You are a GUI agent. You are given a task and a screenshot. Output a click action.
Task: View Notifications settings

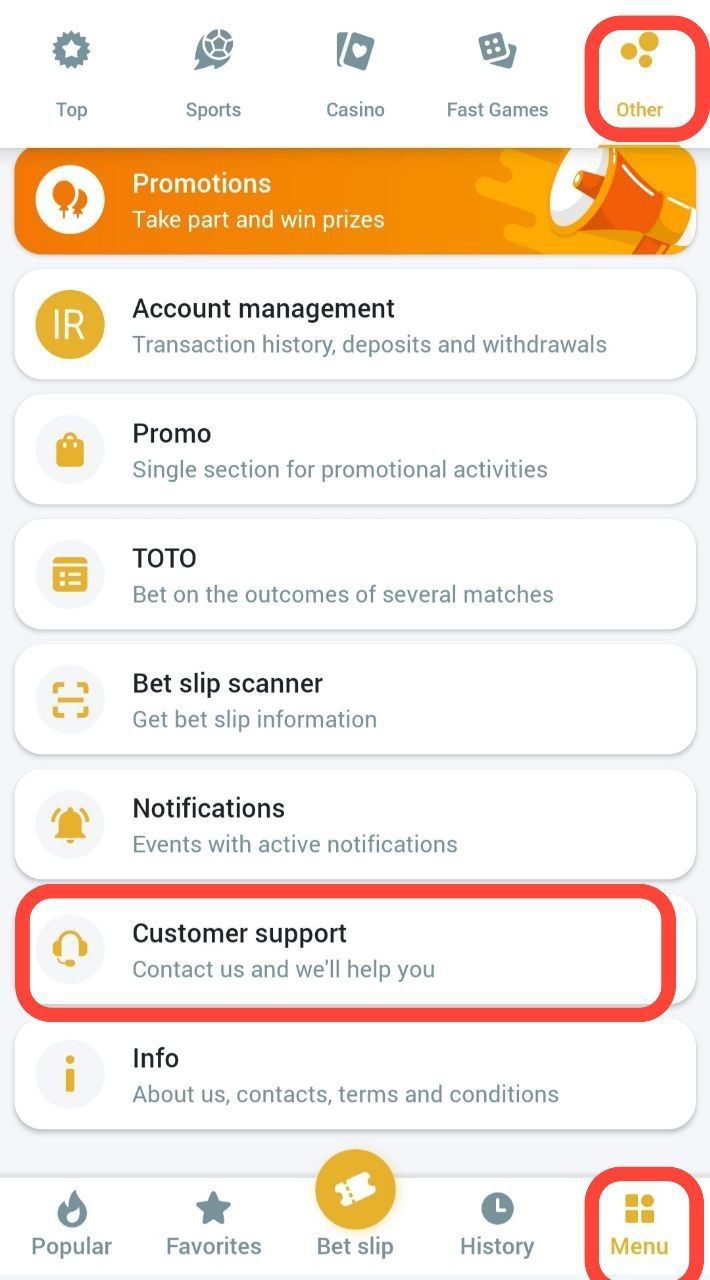point(355,825)
